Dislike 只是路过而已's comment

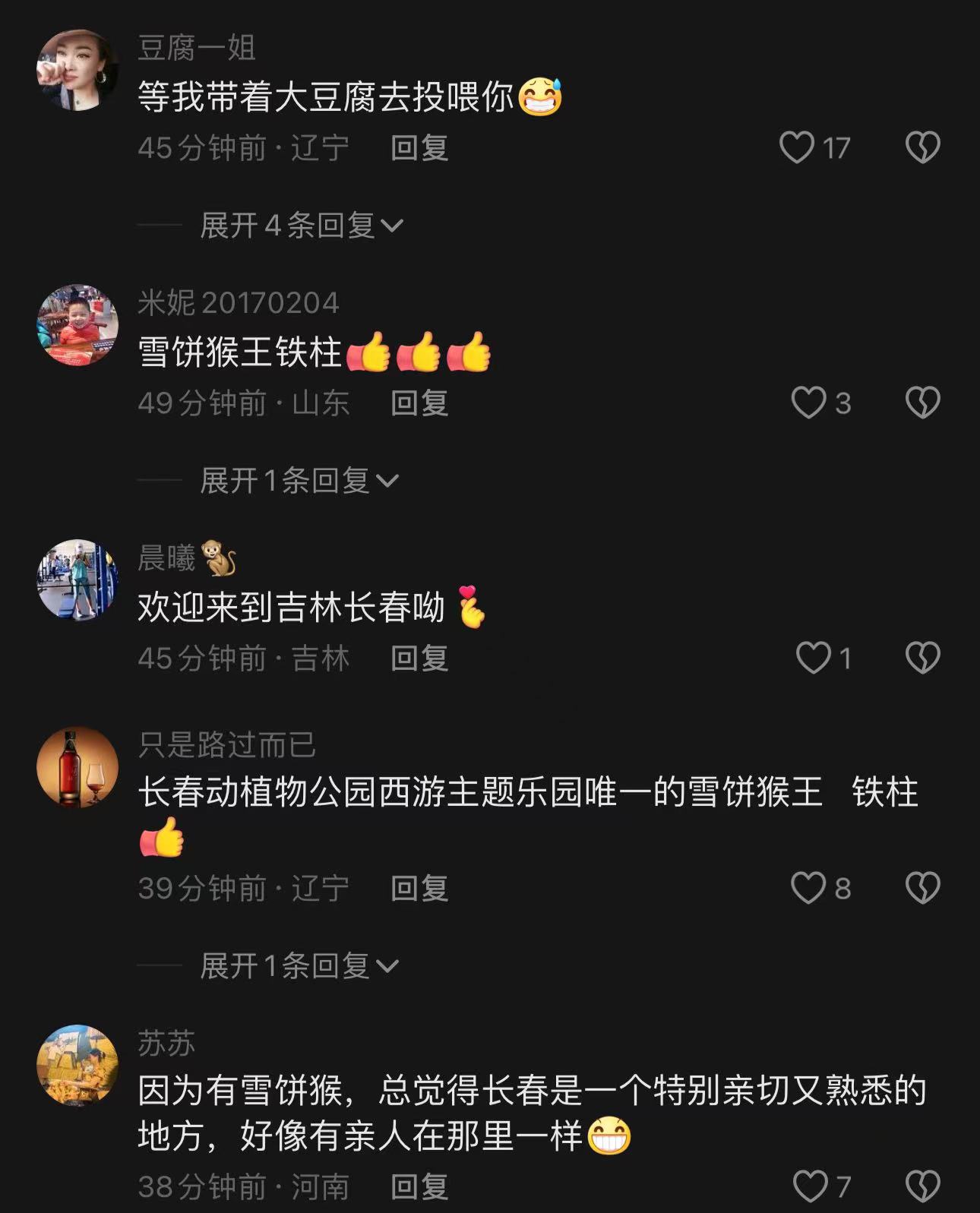tap(923, 888)
